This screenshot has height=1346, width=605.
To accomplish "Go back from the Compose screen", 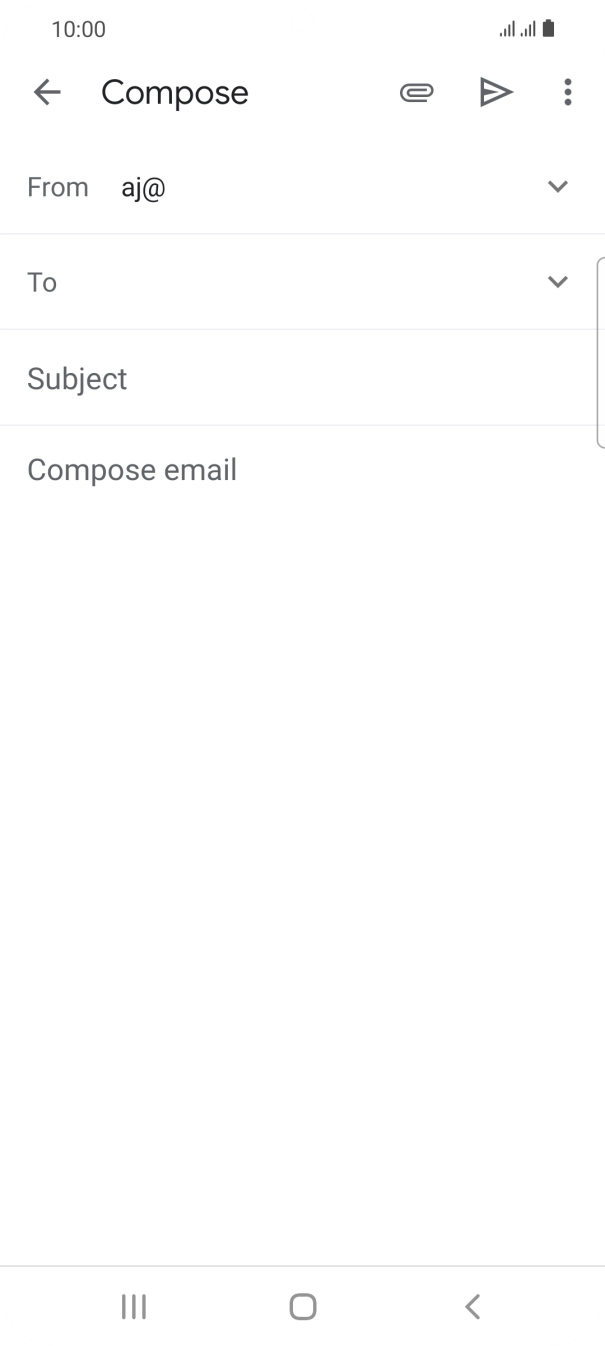I will 47,93.
